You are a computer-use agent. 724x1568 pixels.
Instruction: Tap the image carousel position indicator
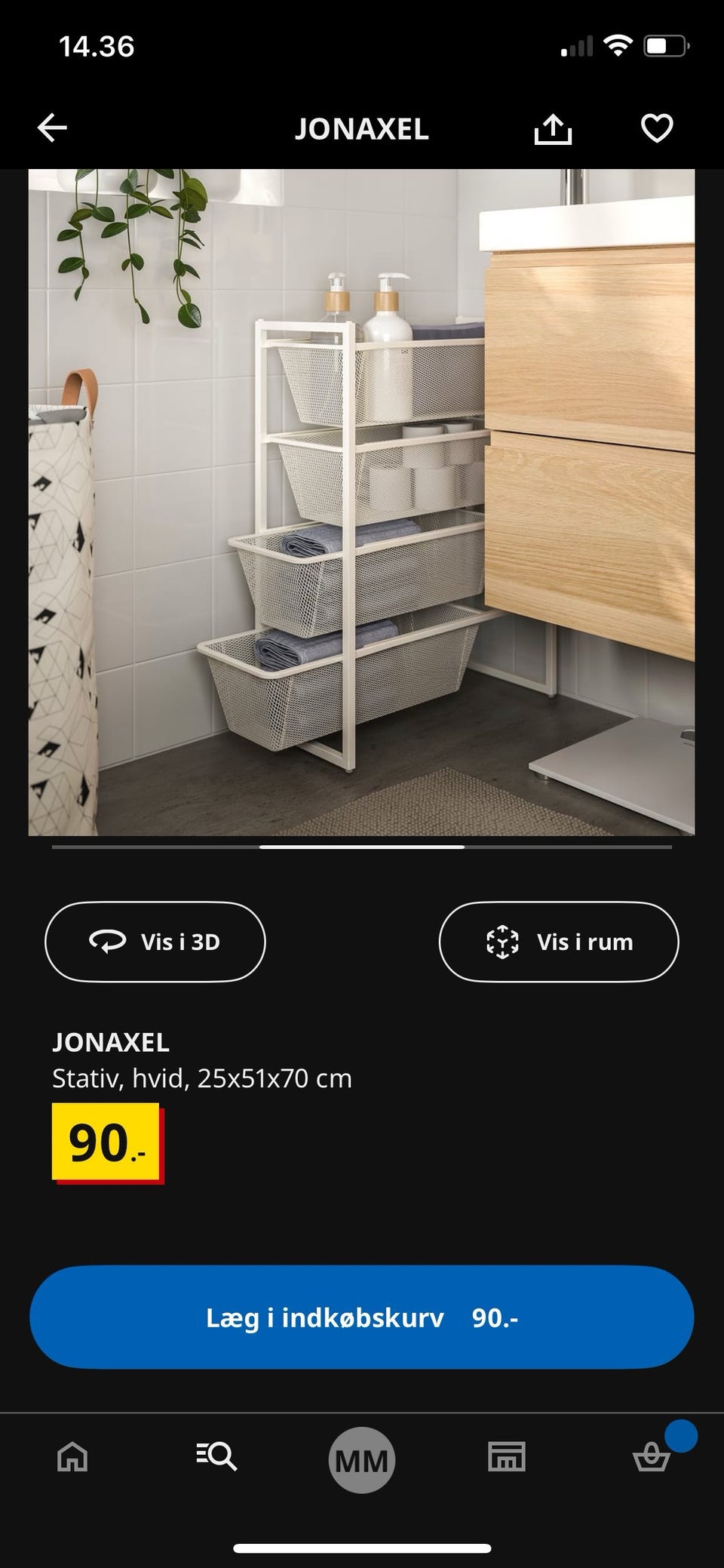pyautogui.click(x=362, y=848)
